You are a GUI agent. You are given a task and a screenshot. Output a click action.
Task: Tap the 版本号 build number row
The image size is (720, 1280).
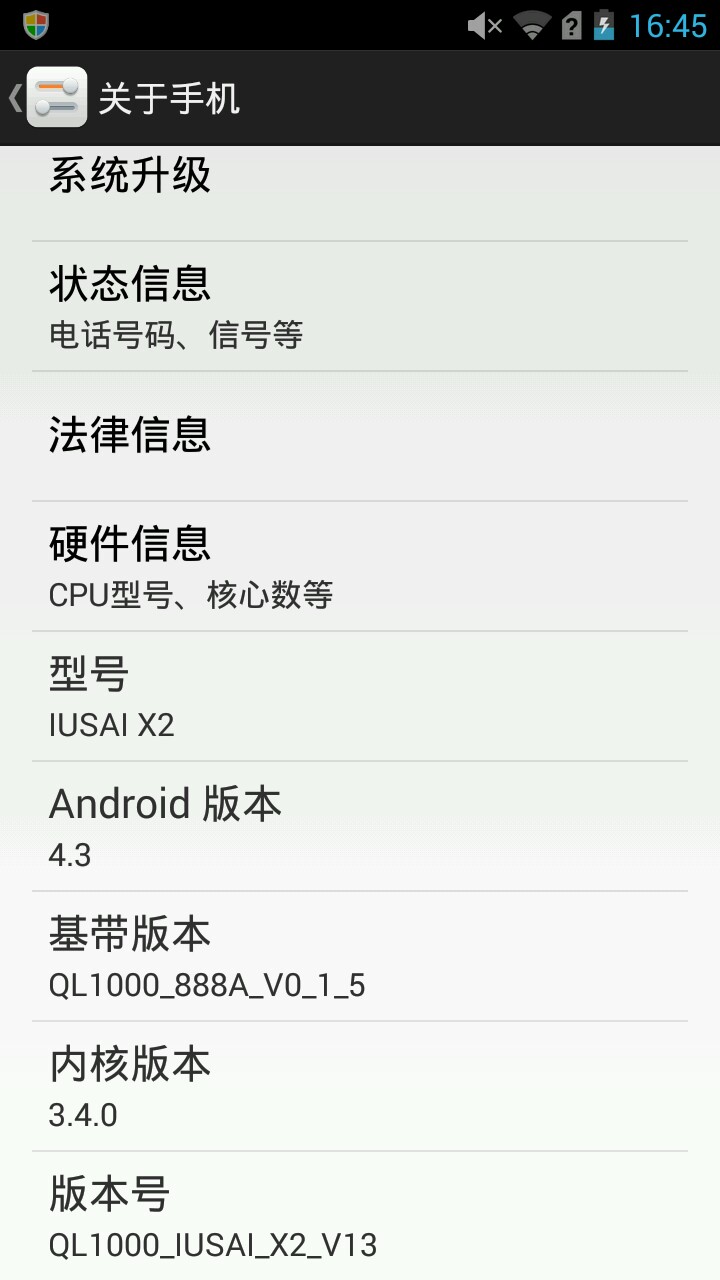(359, 1216)
